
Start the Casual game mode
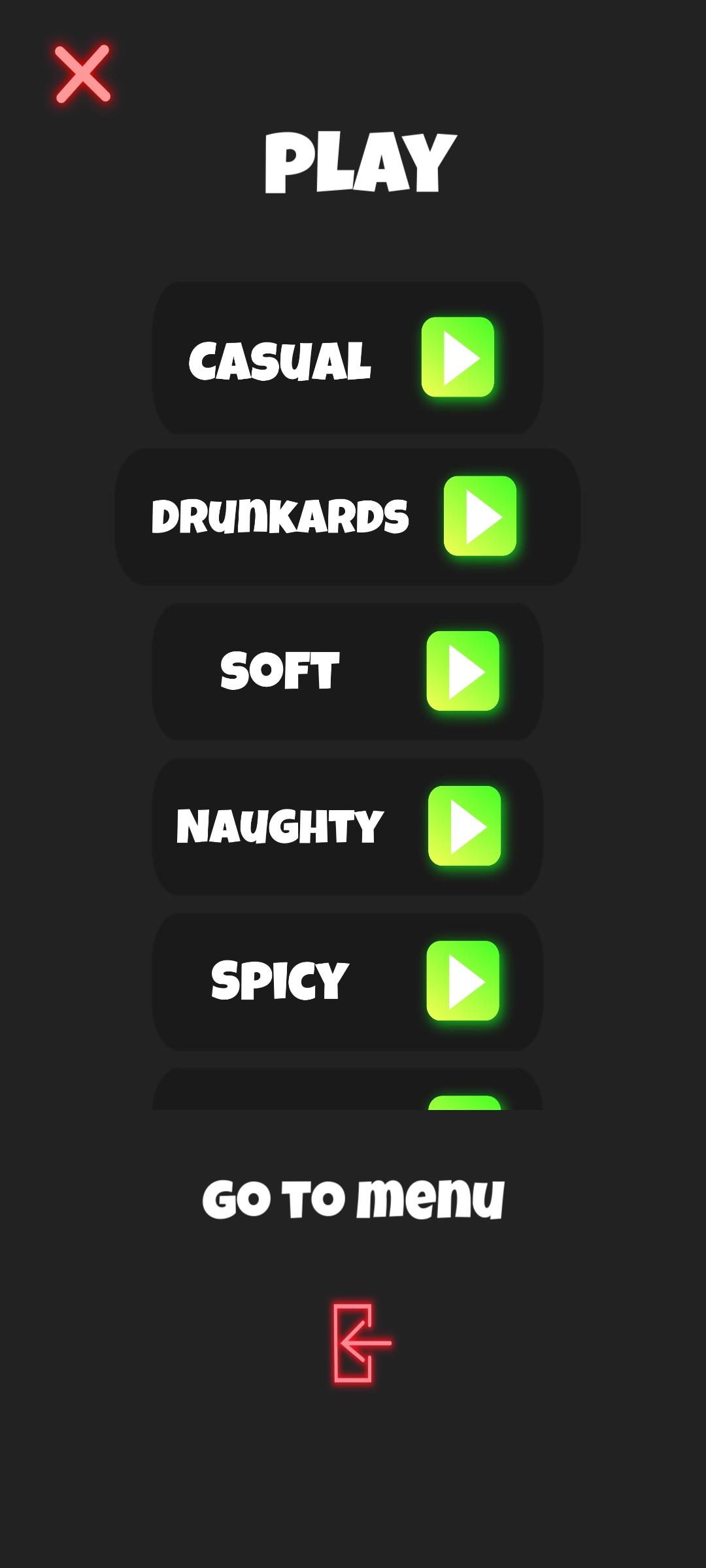[458, 357]
